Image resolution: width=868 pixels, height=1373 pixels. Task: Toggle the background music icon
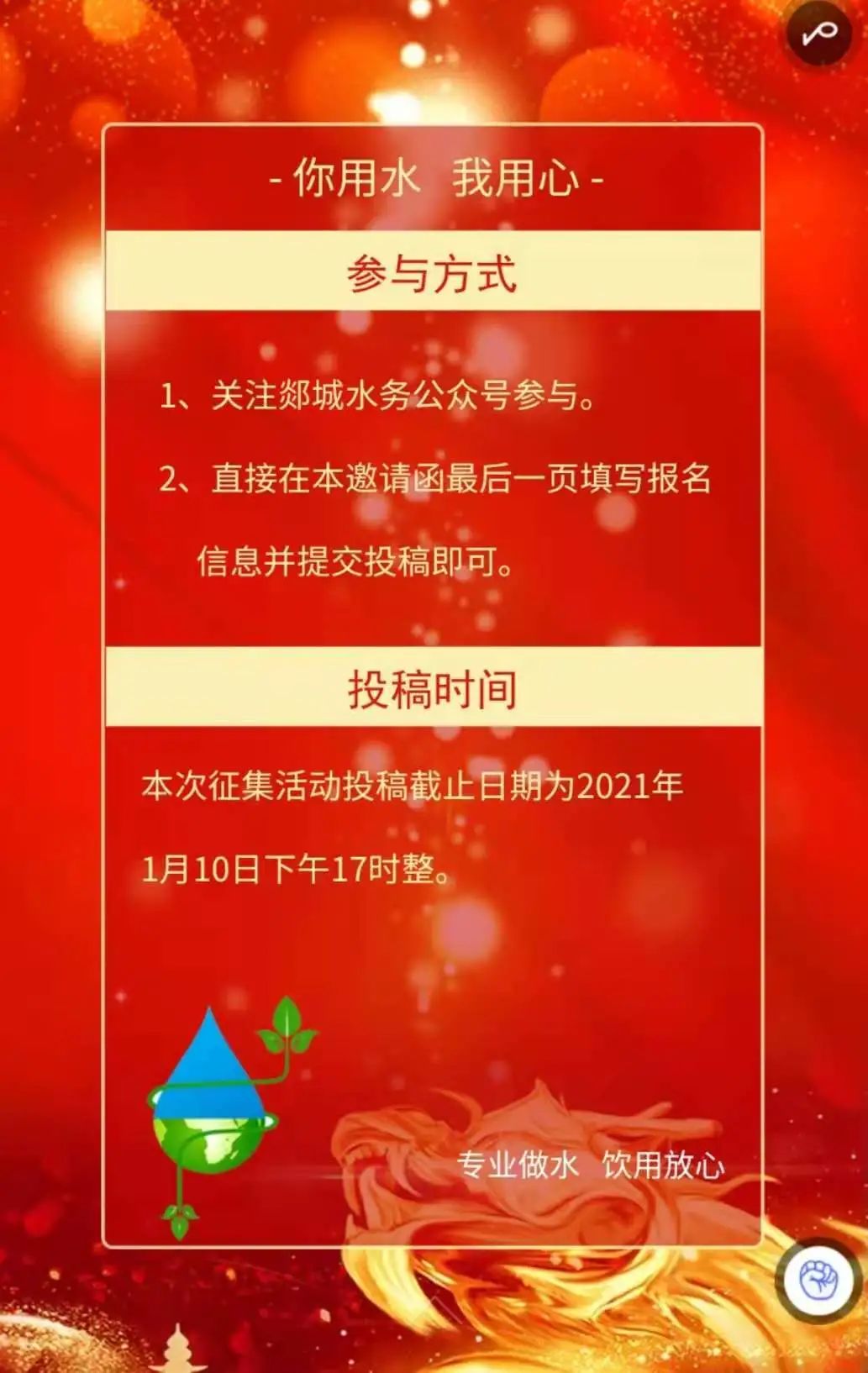tap(818, 34)
